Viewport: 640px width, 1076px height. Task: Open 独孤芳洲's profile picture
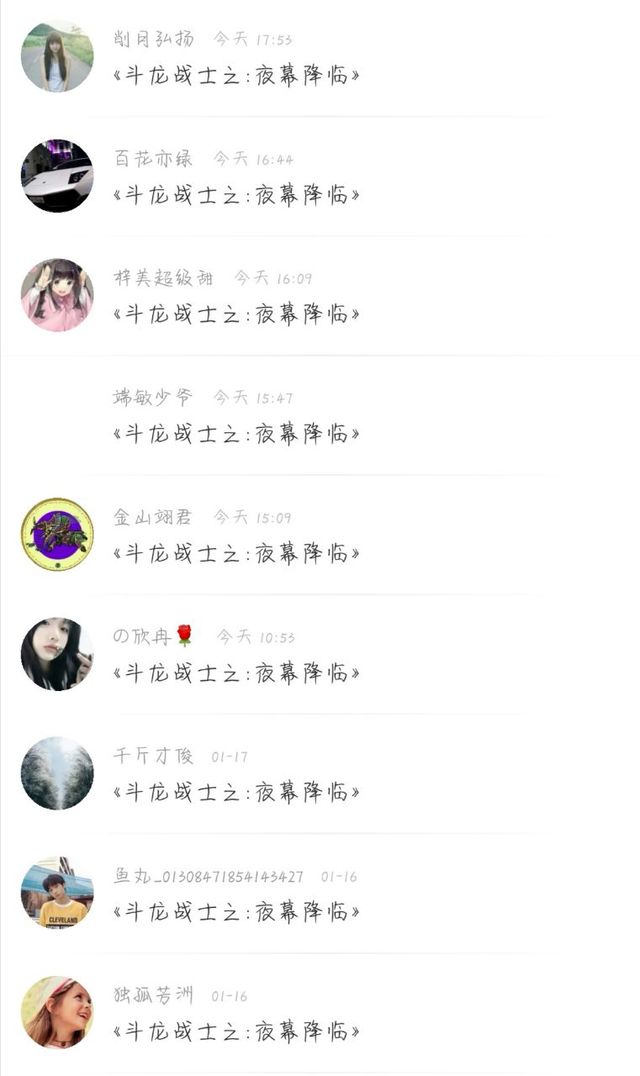(x=57, y=1012)
